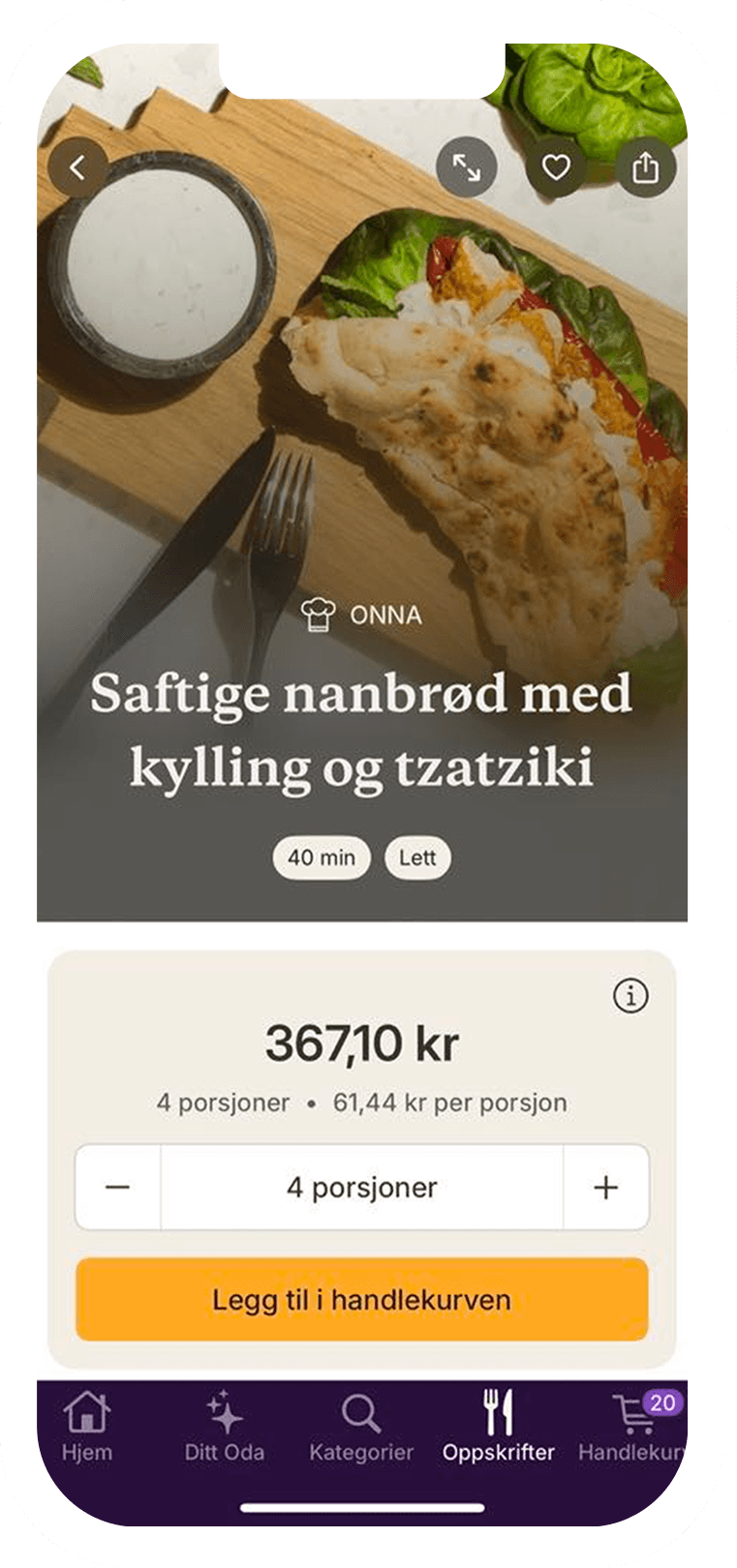Open the price info icon

tap(630, 995)
